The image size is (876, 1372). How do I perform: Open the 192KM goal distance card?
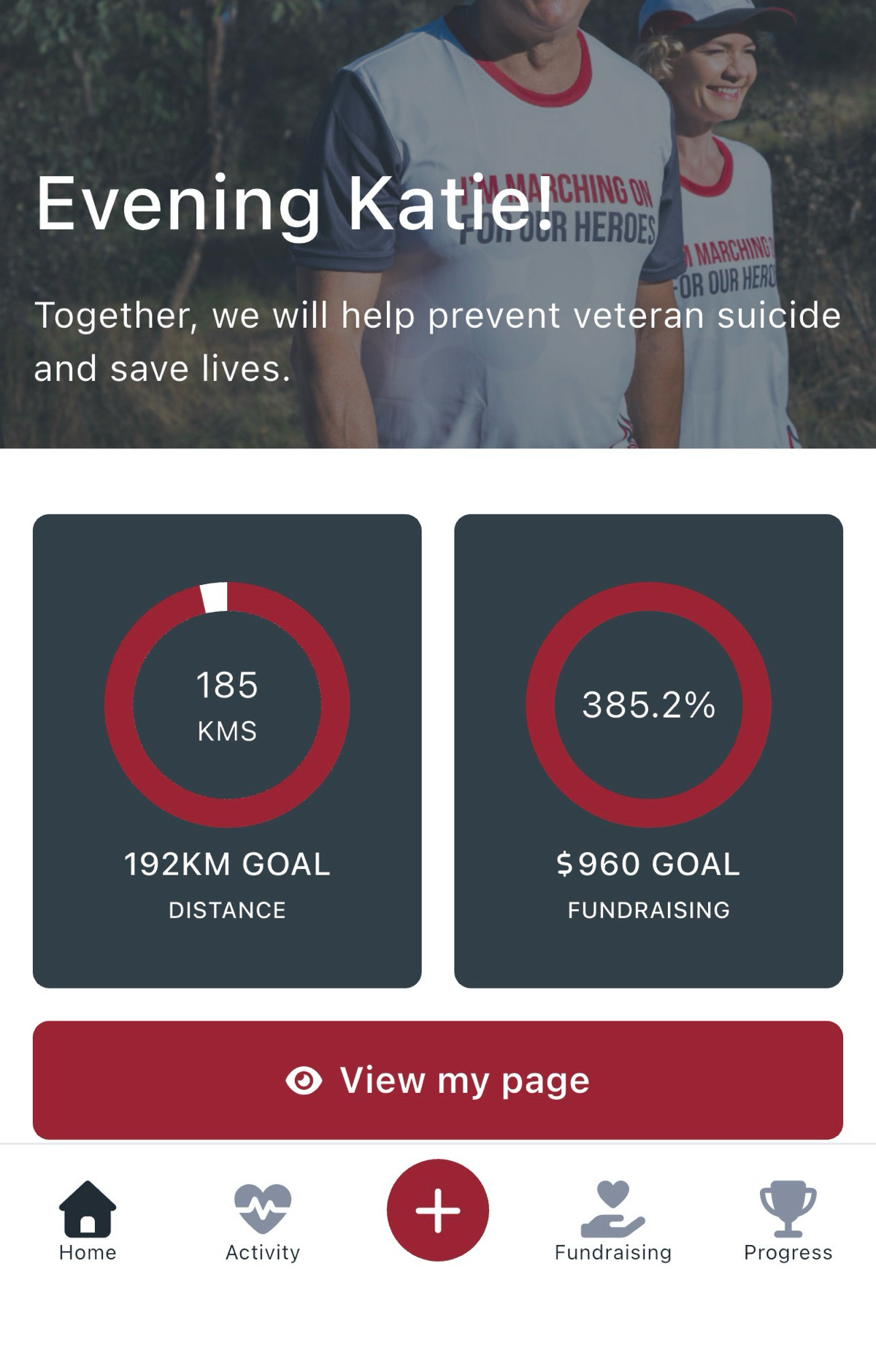[x=227, y=751]
